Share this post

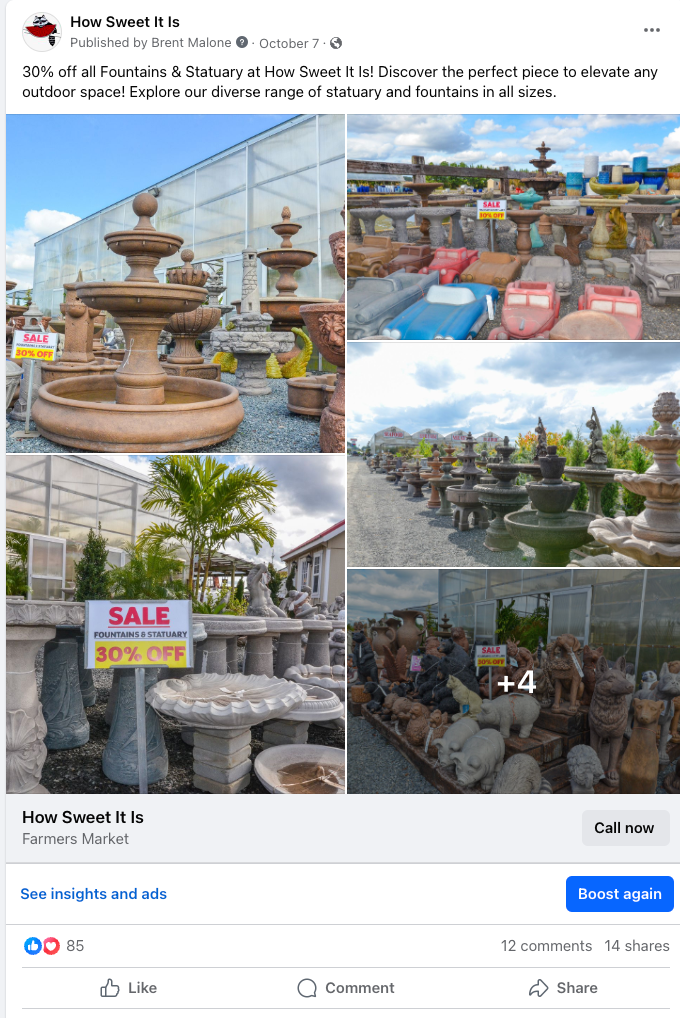click(562, 988)
